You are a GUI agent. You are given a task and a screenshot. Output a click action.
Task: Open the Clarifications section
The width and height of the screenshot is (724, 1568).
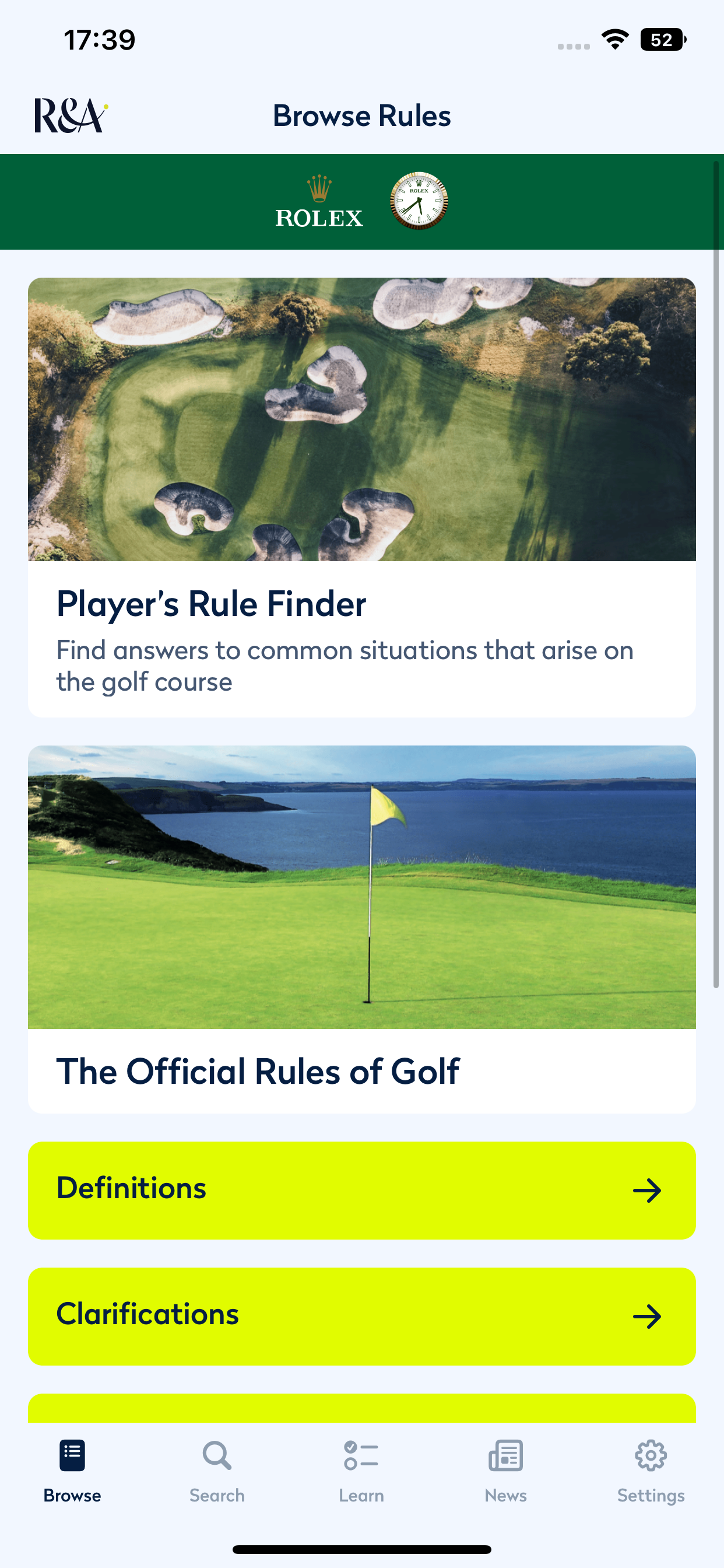[x=361, y=1317]
